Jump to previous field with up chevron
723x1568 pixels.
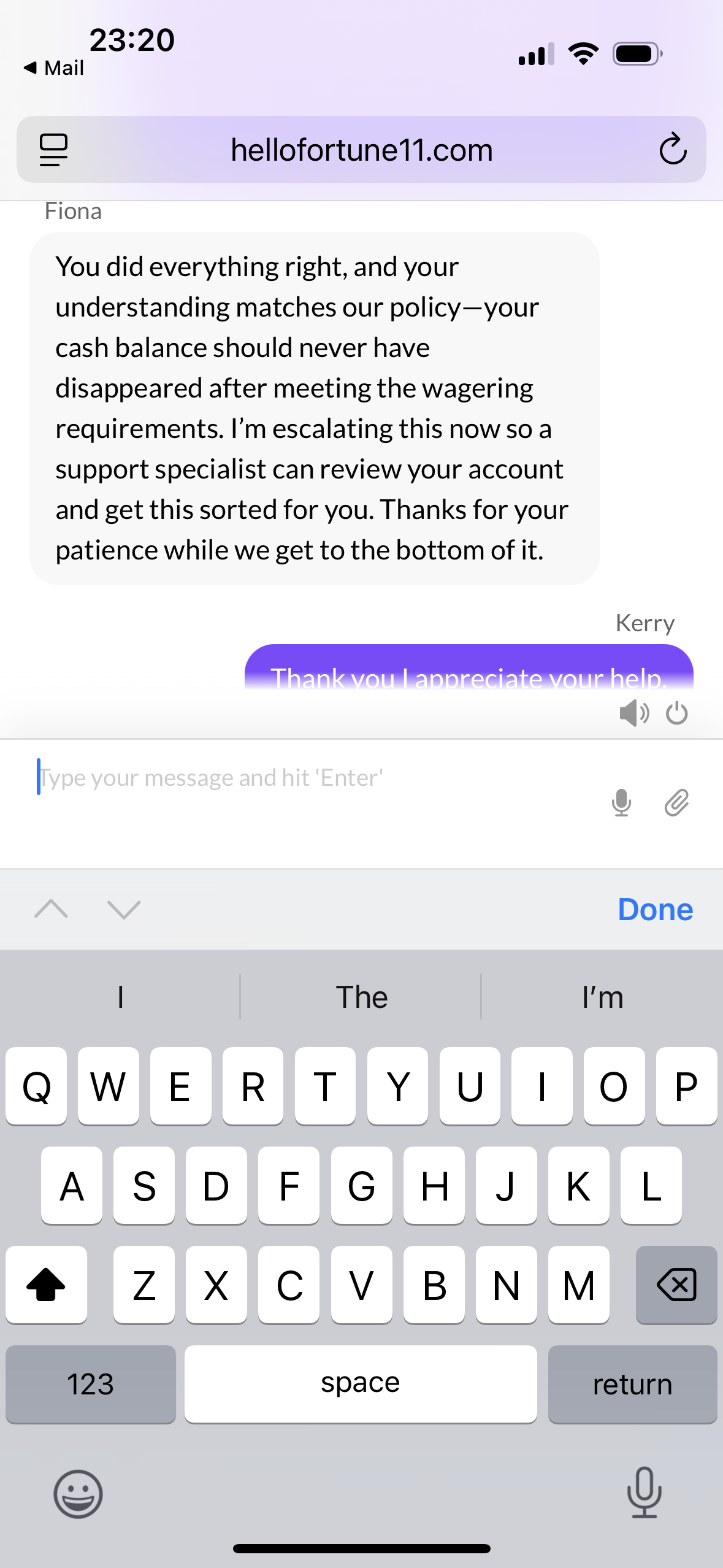[52, 909]
